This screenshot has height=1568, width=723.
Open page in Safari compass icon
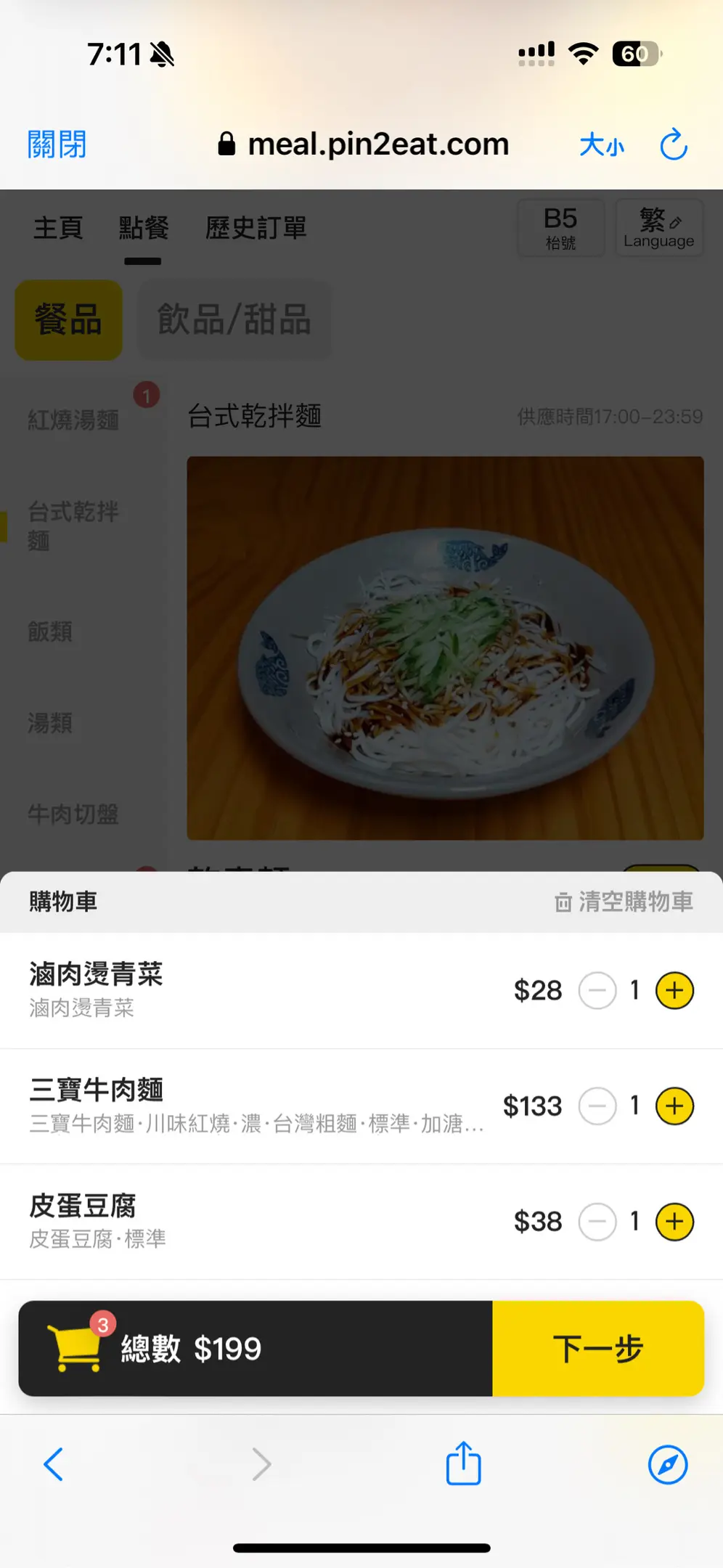(x=667, y=1463)
